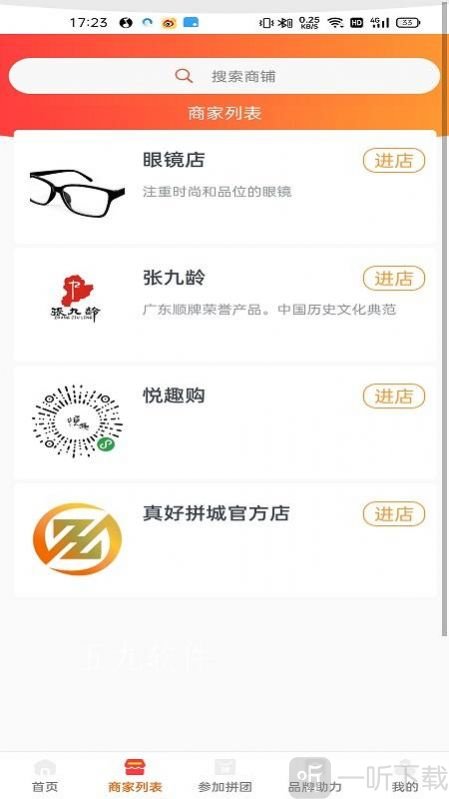Tap 进店 for 真好拼城官方店
This screenshot has width=449, height=799.
(393, 514)
